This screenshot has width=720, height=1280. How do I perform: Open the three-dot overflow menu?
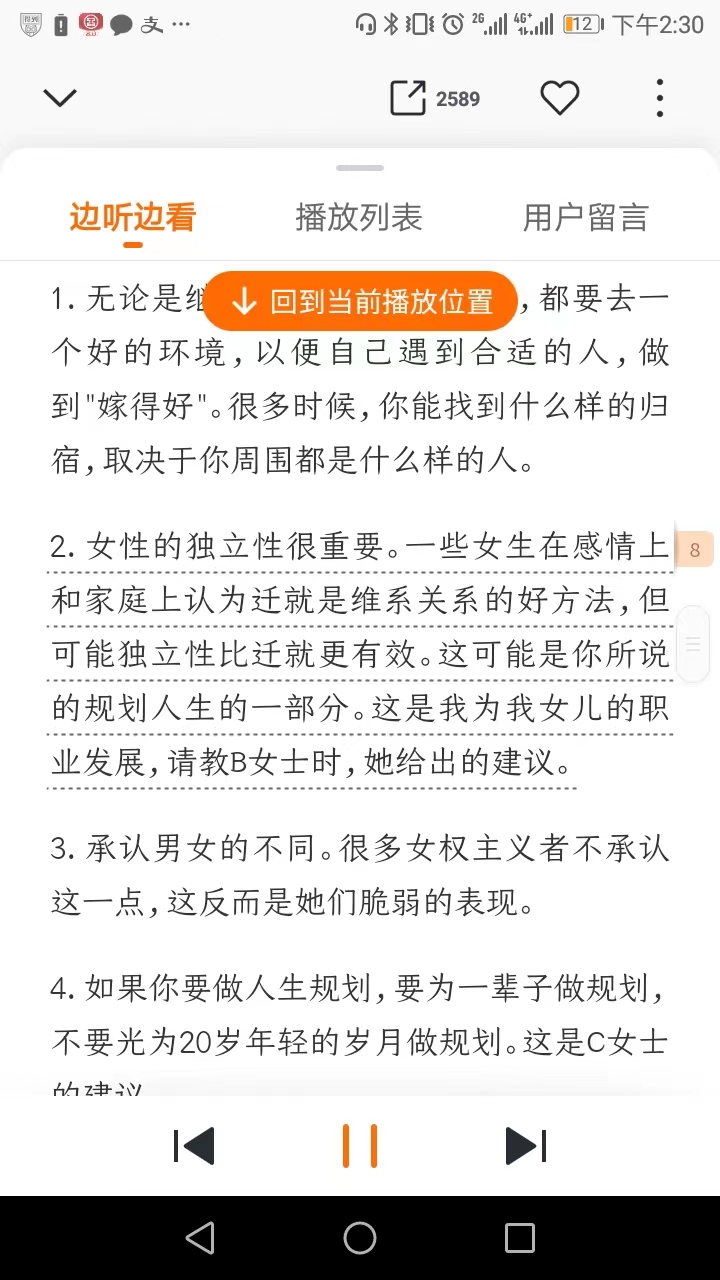click(x=659, y=98)
